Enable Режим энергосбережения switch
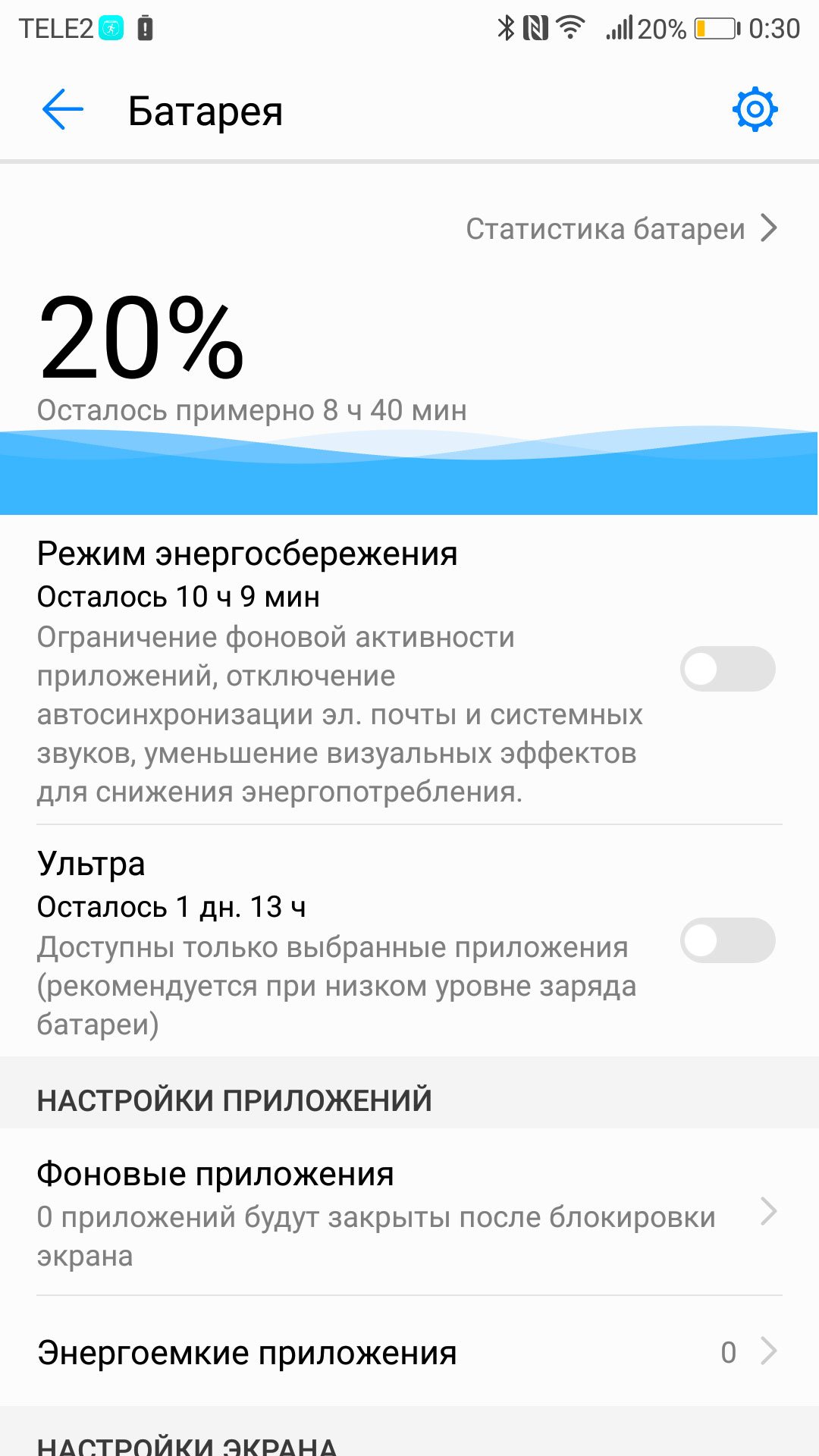 pyautogui.click(x=727, y=669)
